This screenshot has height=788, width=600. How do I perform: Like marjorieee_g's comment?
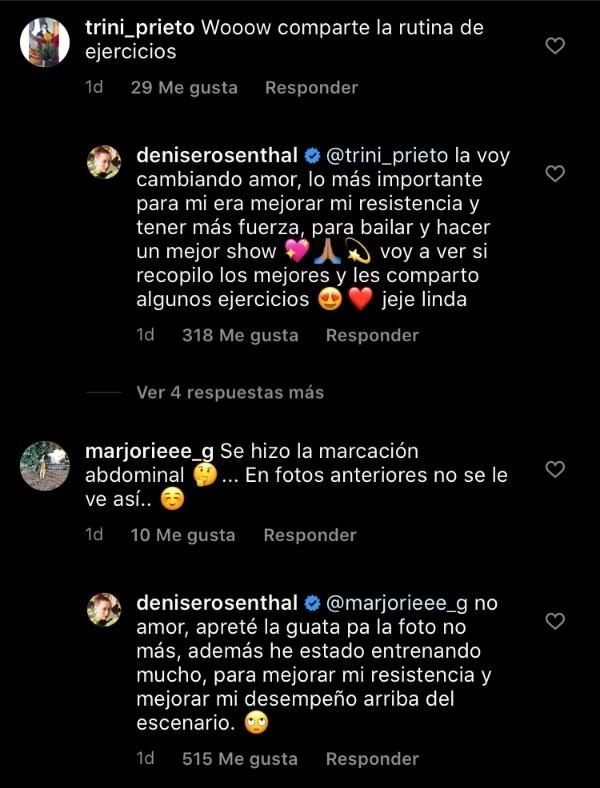[x=554, y=469]
